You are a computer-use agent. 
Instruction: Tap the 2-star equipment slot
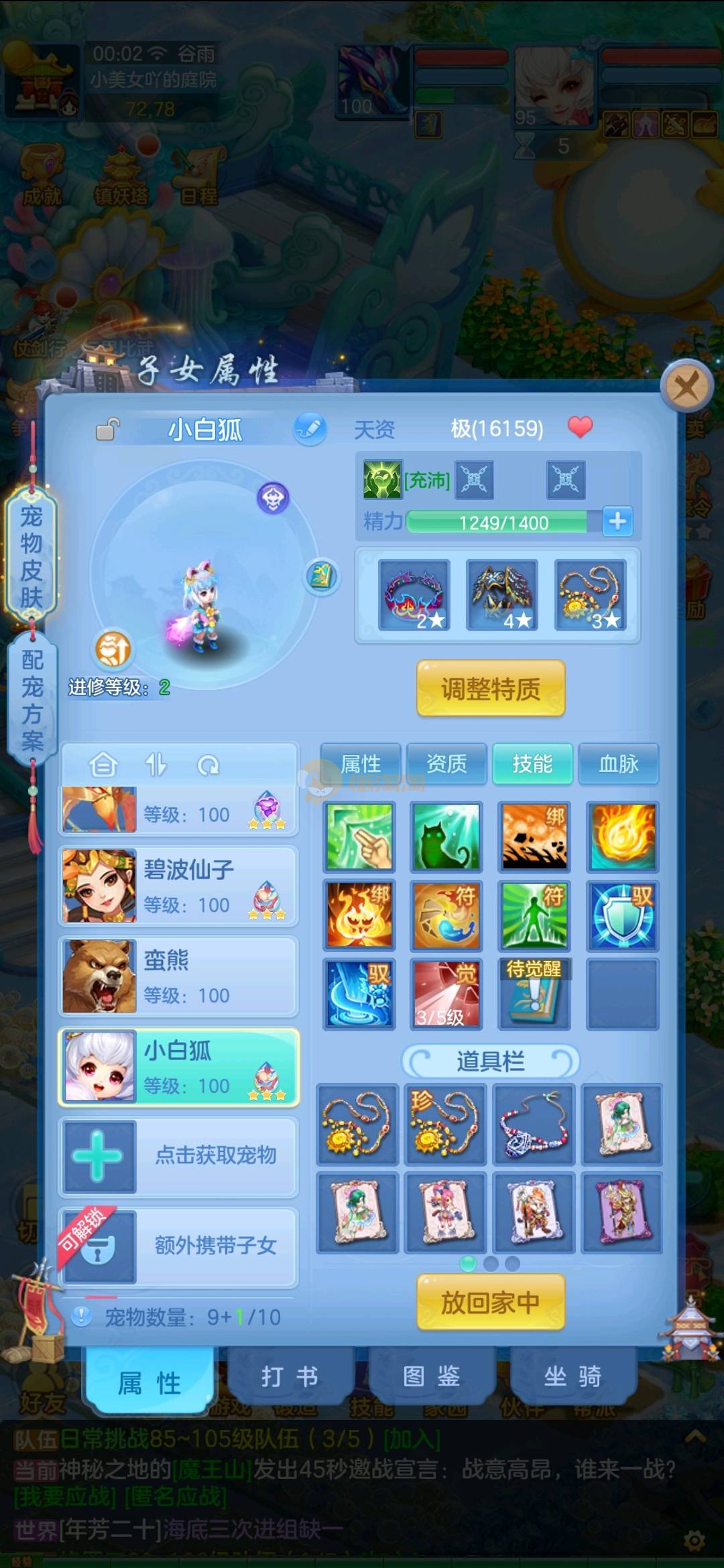click(x=414, y=595)
